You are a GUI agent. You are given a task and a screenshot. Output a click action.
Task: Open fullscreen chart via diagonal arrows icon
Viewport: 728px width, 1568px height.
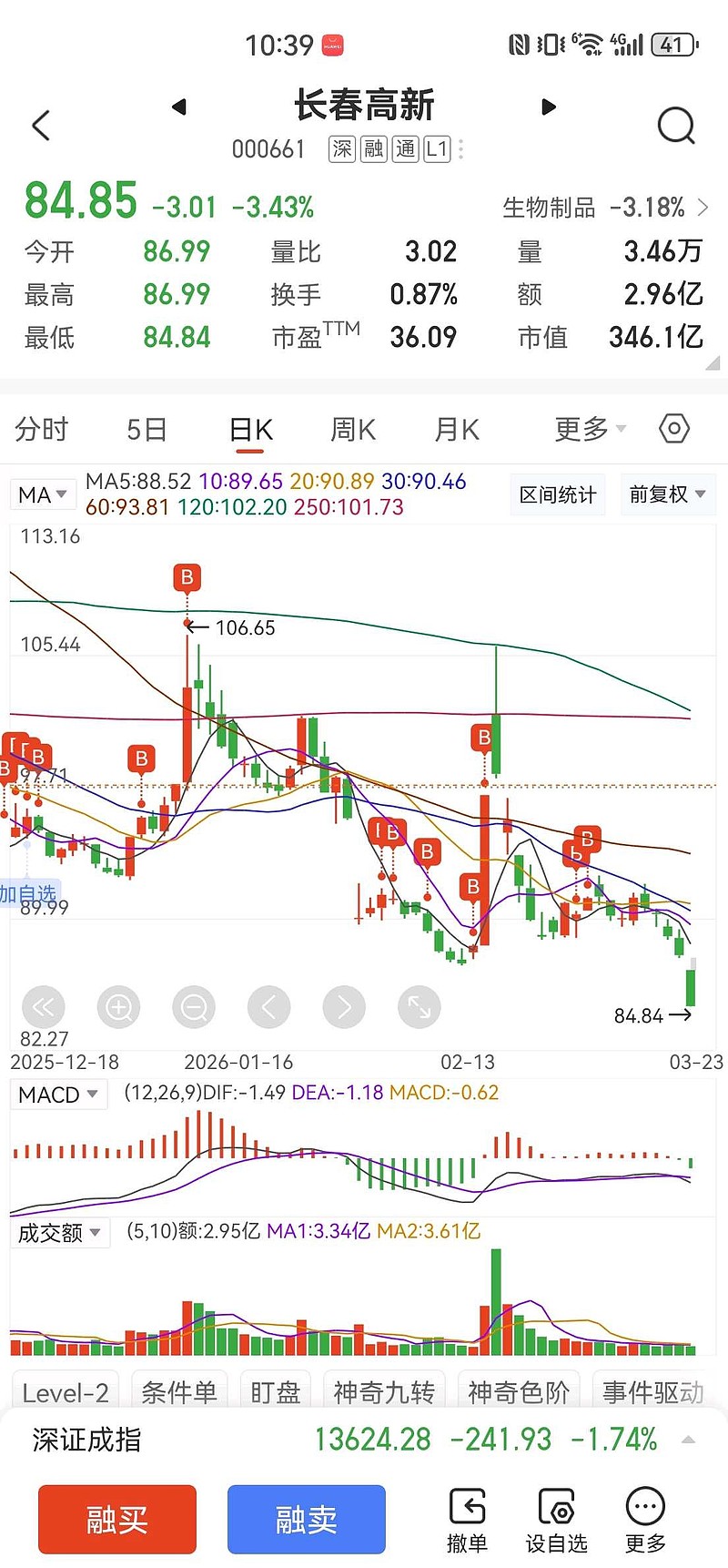point(419,1007)
